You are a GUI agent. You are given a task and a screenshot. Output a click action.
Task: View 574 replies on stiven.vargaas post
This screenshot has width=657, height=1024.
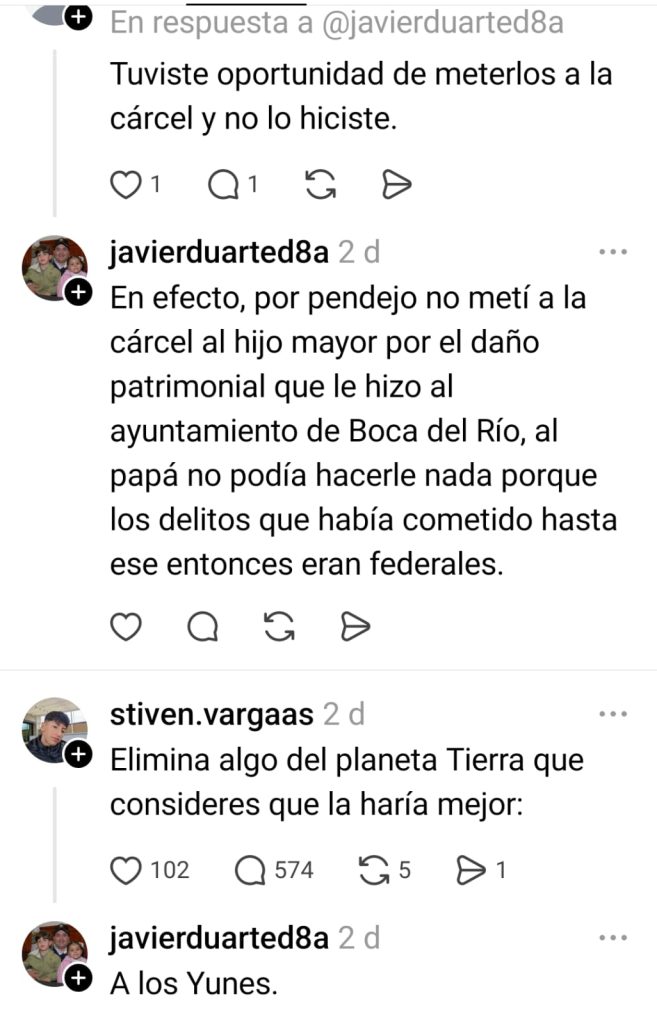point(250,871)
